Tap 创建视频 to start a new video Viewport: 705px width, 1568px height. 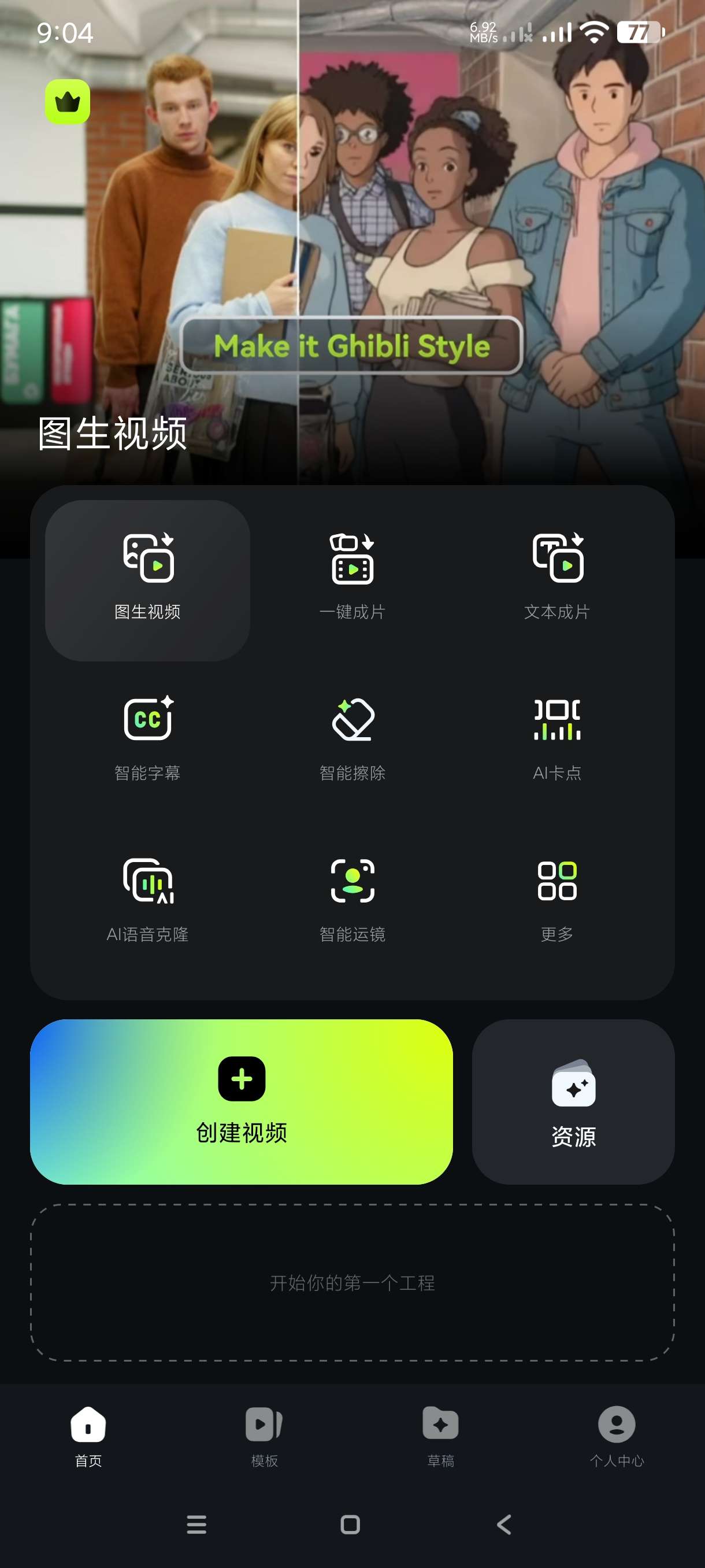click(242, 1101)
